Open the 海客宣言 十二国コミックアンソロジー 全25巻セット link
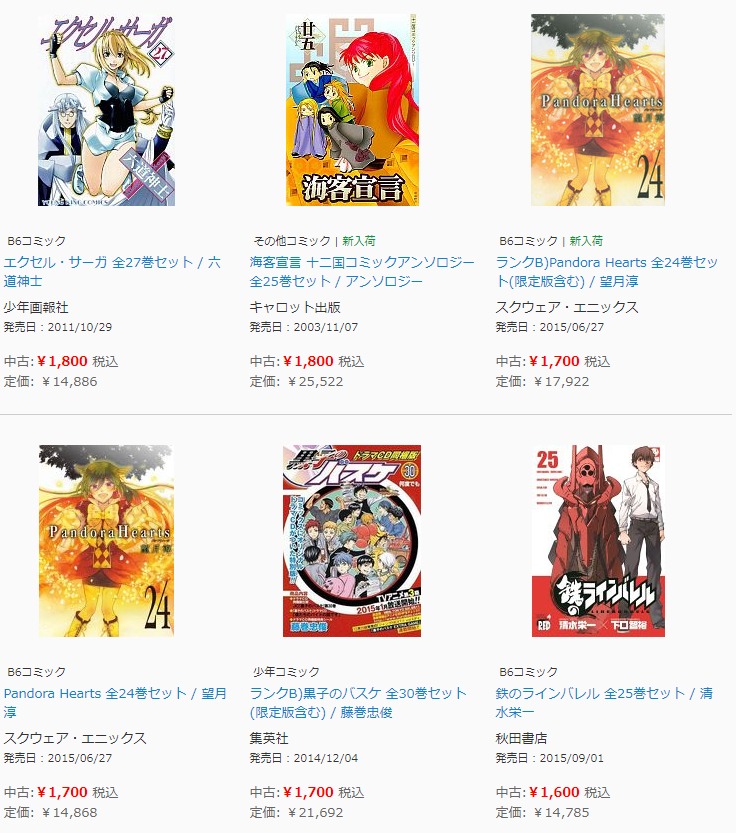This screenshot has width=736, height=833. click(x=361, y=272)
